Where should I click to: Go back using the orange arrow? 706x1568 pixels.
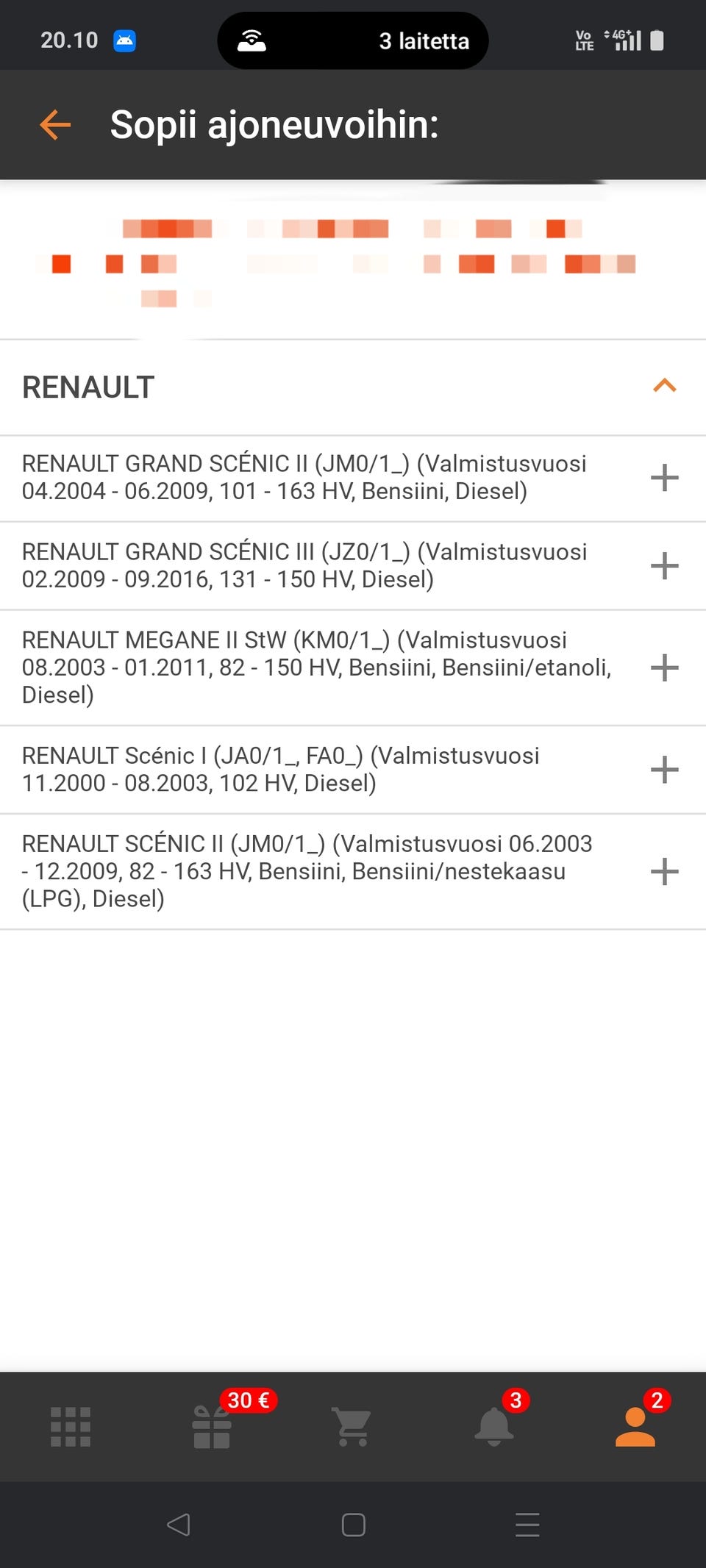click(x=55, y=125)
